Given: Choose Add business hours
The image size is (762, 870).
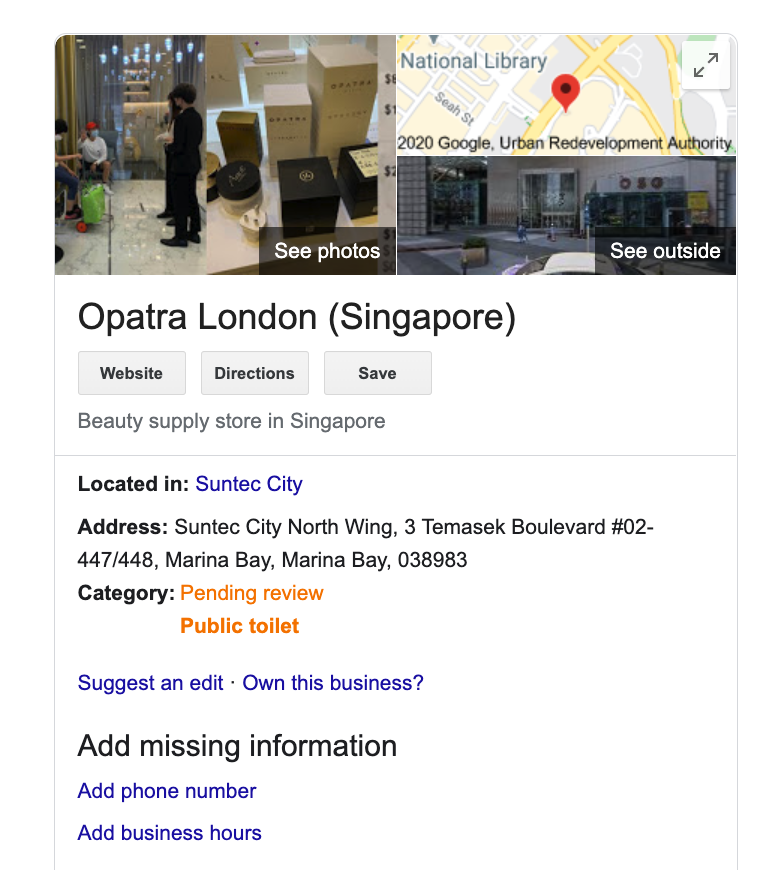Looking at the screenshot, I should click(x=170, y=833).
